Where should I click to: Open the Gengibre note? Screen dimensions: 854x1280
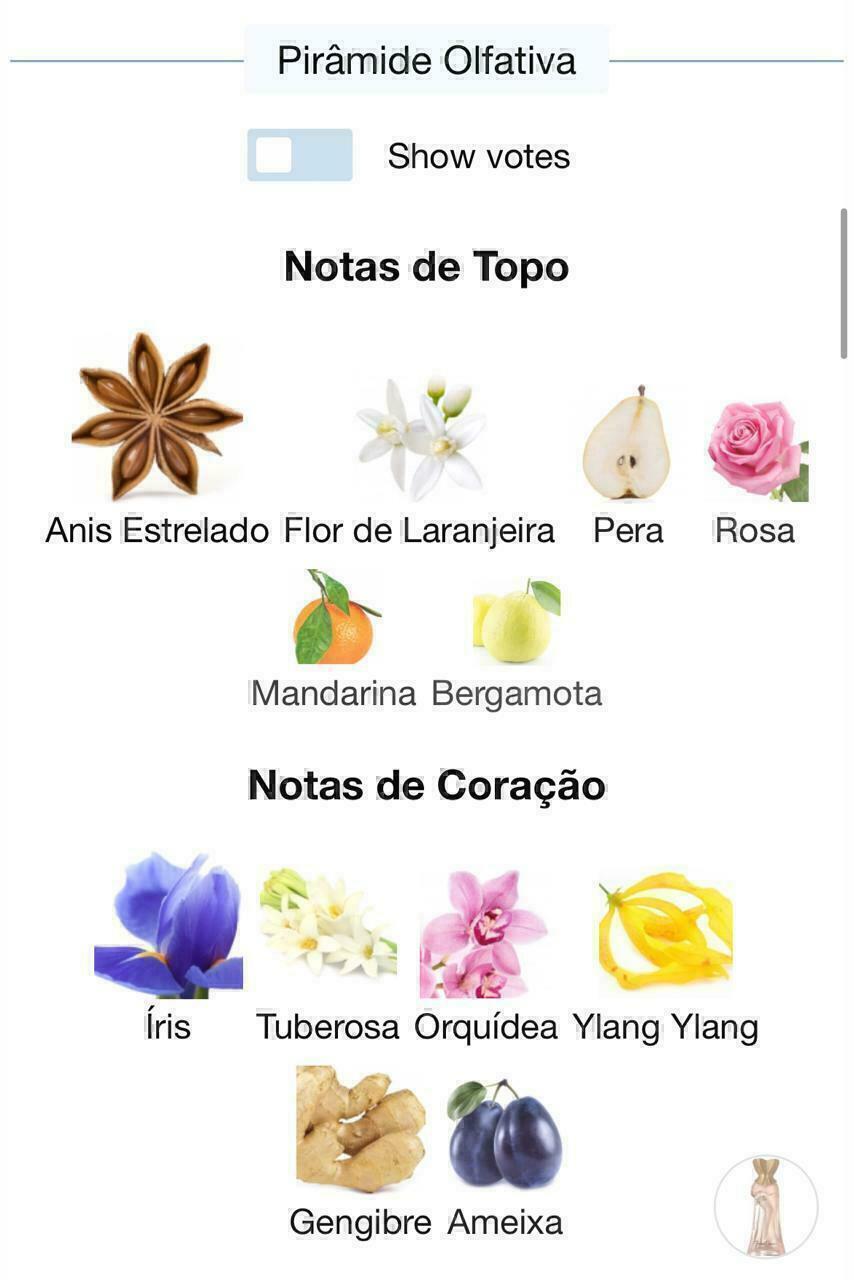[x=360, y=1128]
